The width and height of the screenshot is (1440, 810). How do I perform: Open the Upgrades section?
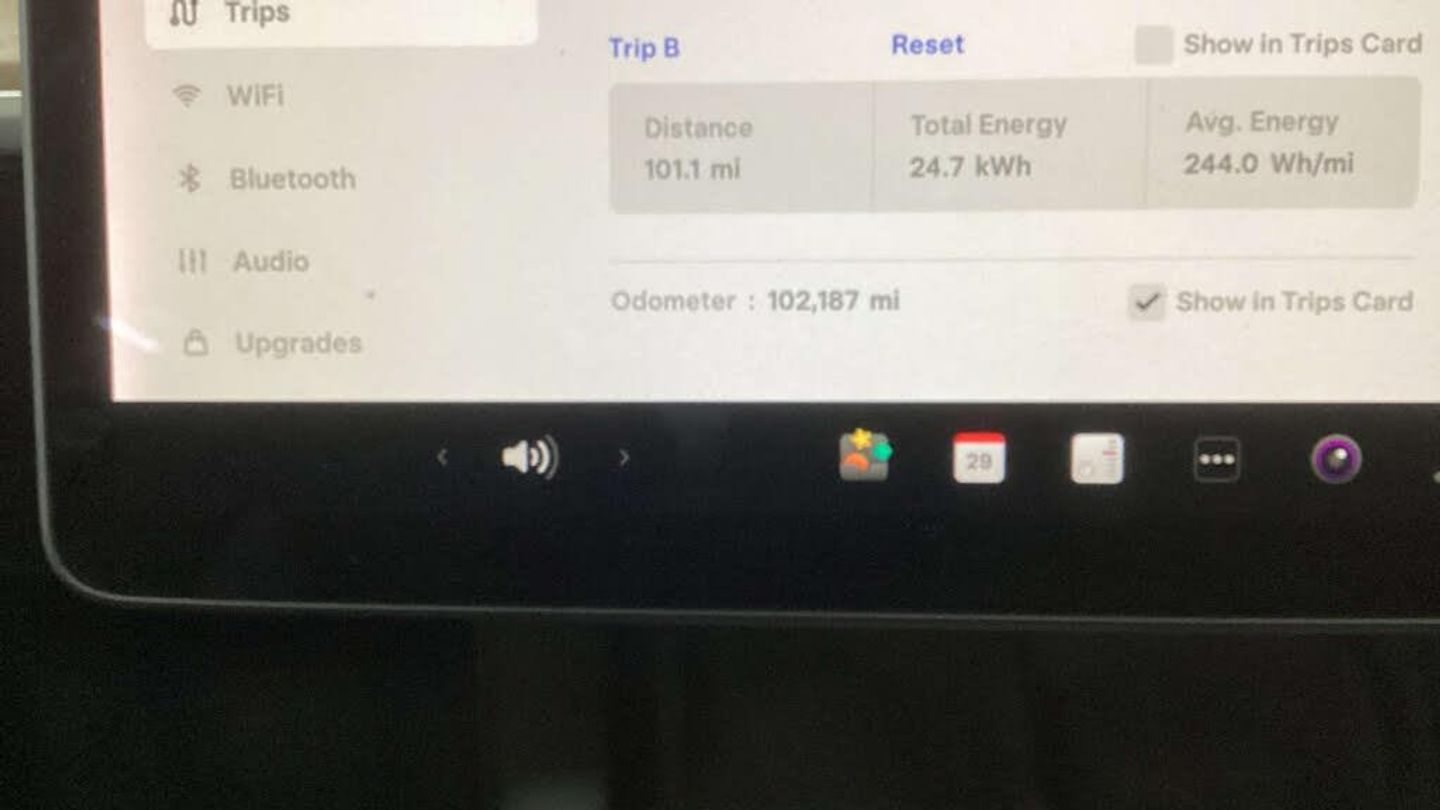297,343
